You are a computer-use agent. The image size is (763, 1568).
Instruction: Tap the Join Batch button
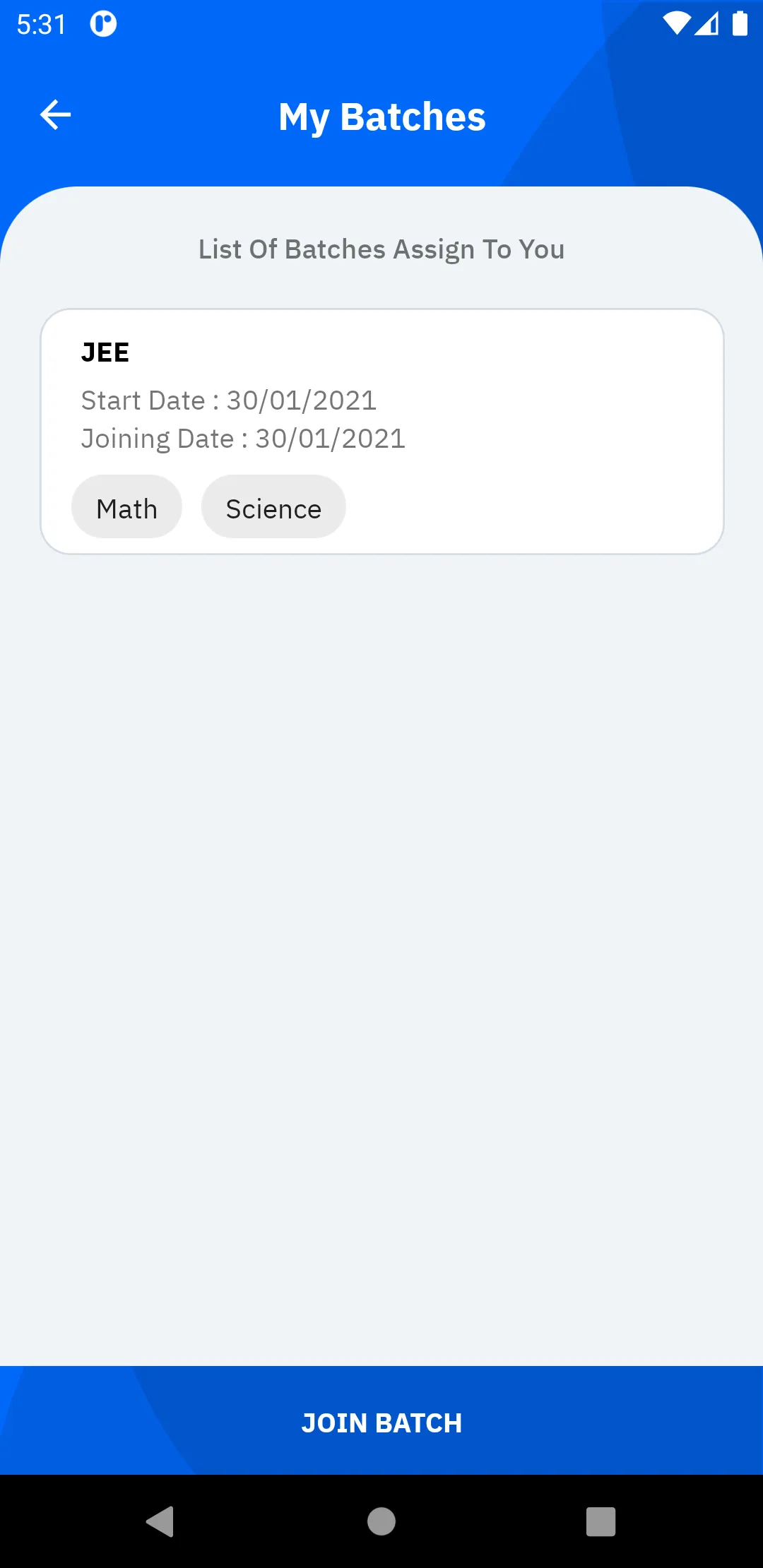click(x=381, y=1422)
